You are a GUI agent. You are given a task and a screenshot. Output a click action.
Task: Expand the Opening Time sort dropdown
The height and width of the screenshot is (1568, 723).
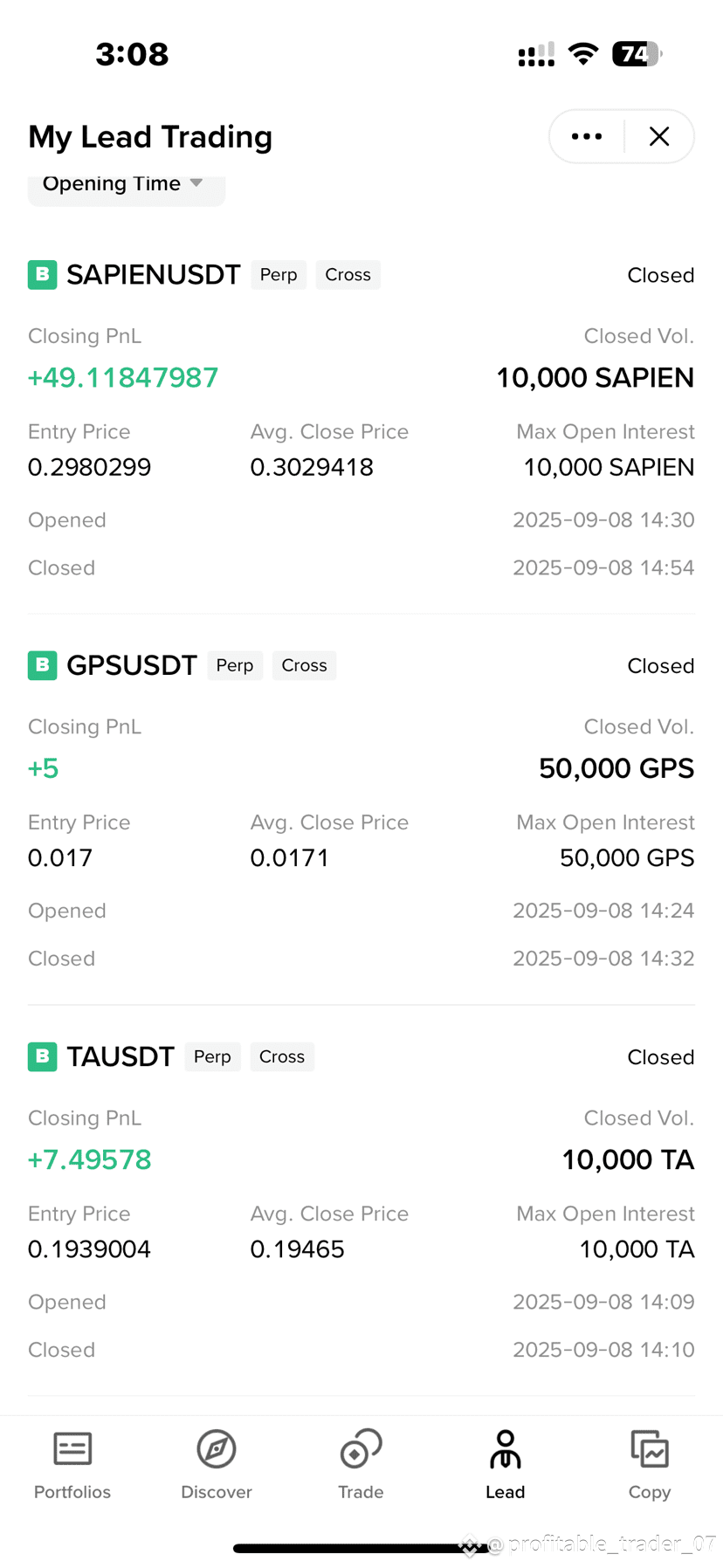[x=127, y=184]
